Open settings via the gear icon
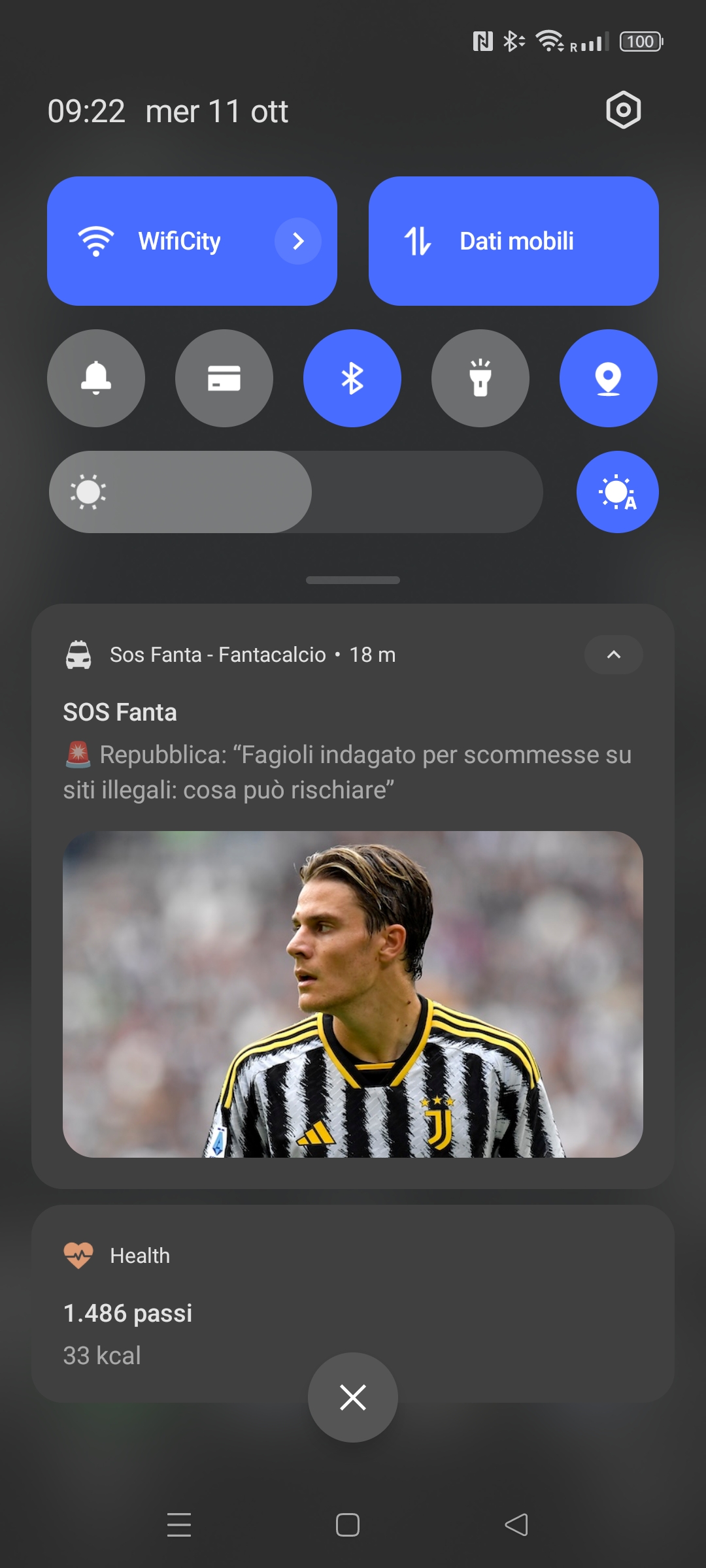706x1568 pixels. click(x=623, y=110)
